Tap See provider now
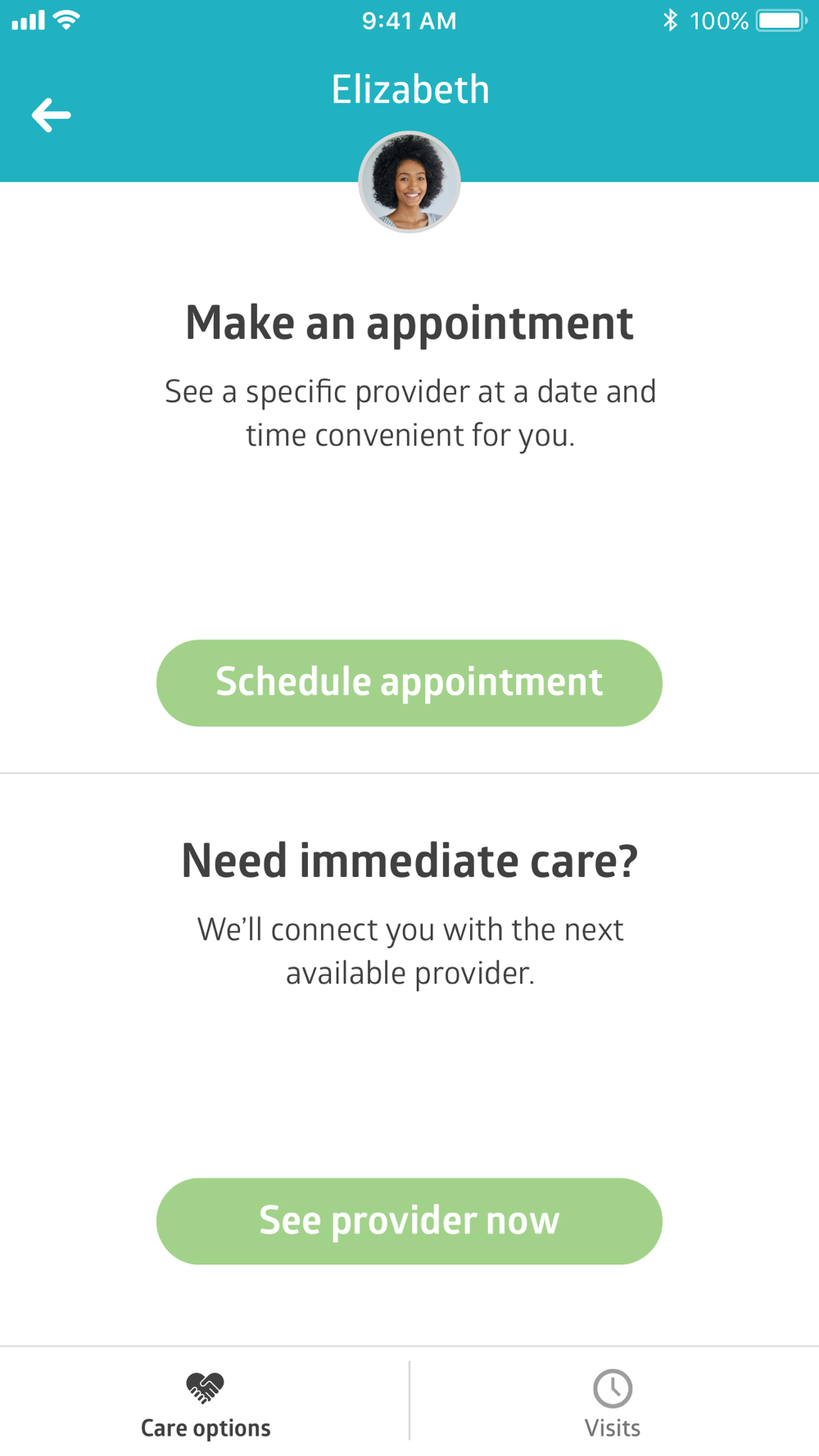 point(409,1221)
